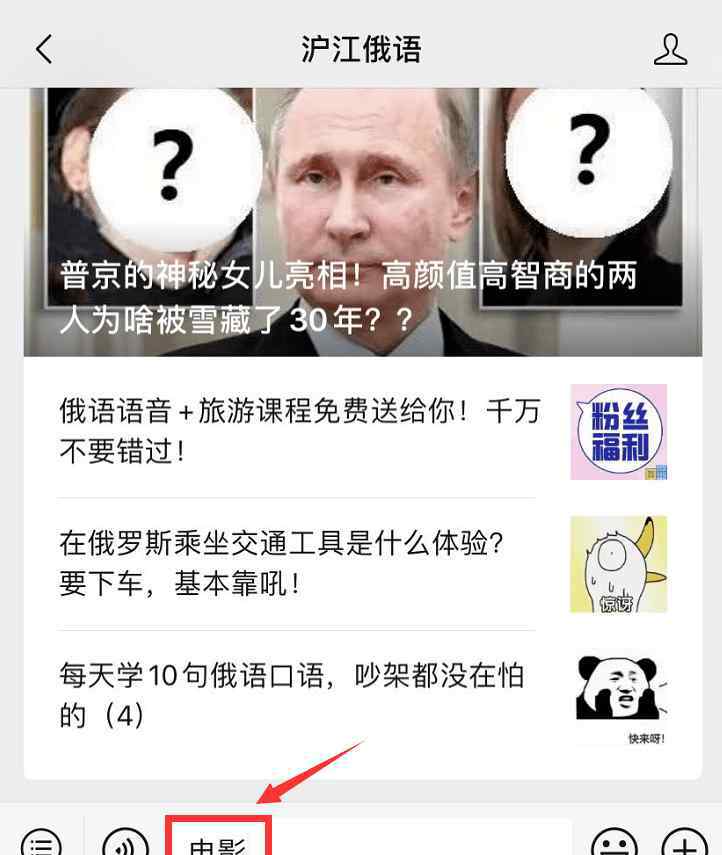Switch to voice input mode
The height and width of the screenshot is (855, 722).
click(x=126, y=842)
